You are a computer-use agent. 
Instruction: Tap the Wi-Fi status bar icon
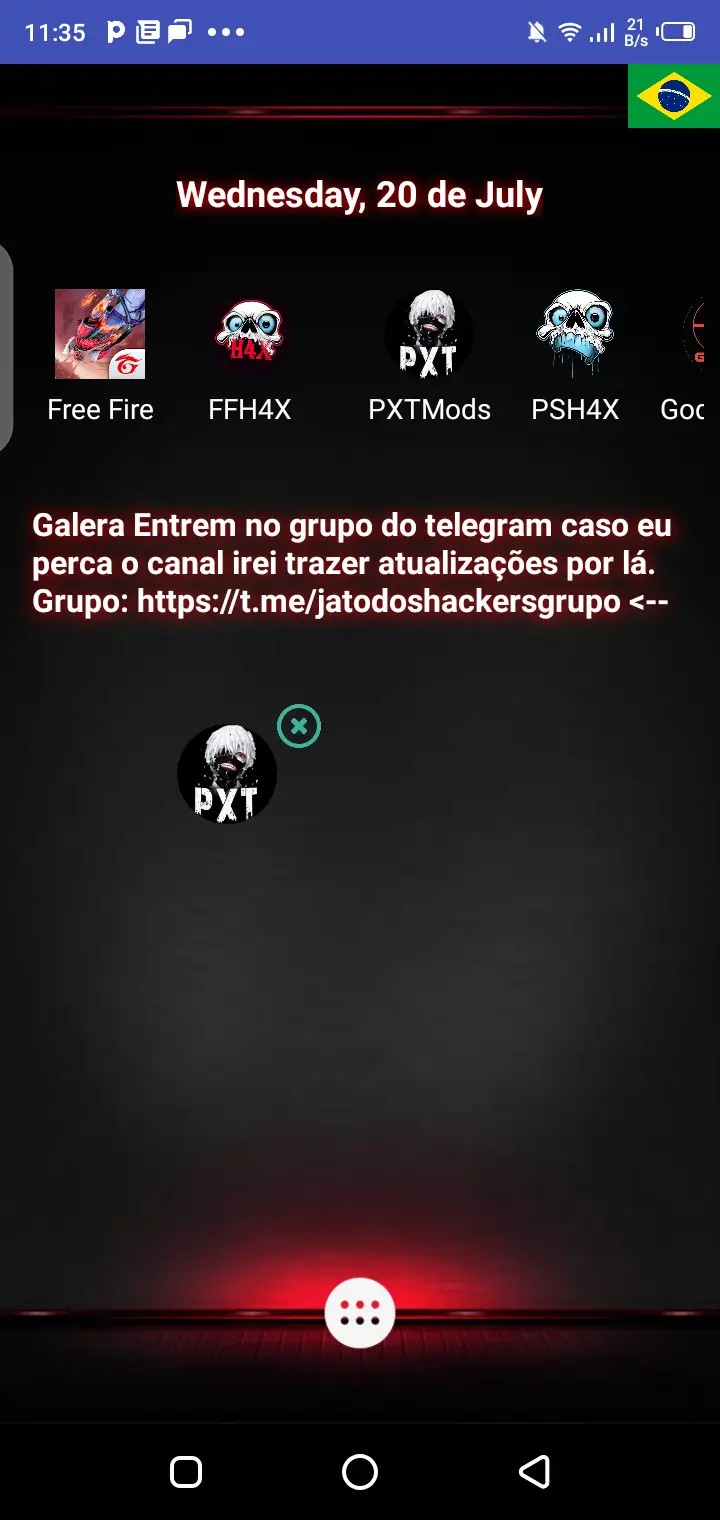pos(568,32)
